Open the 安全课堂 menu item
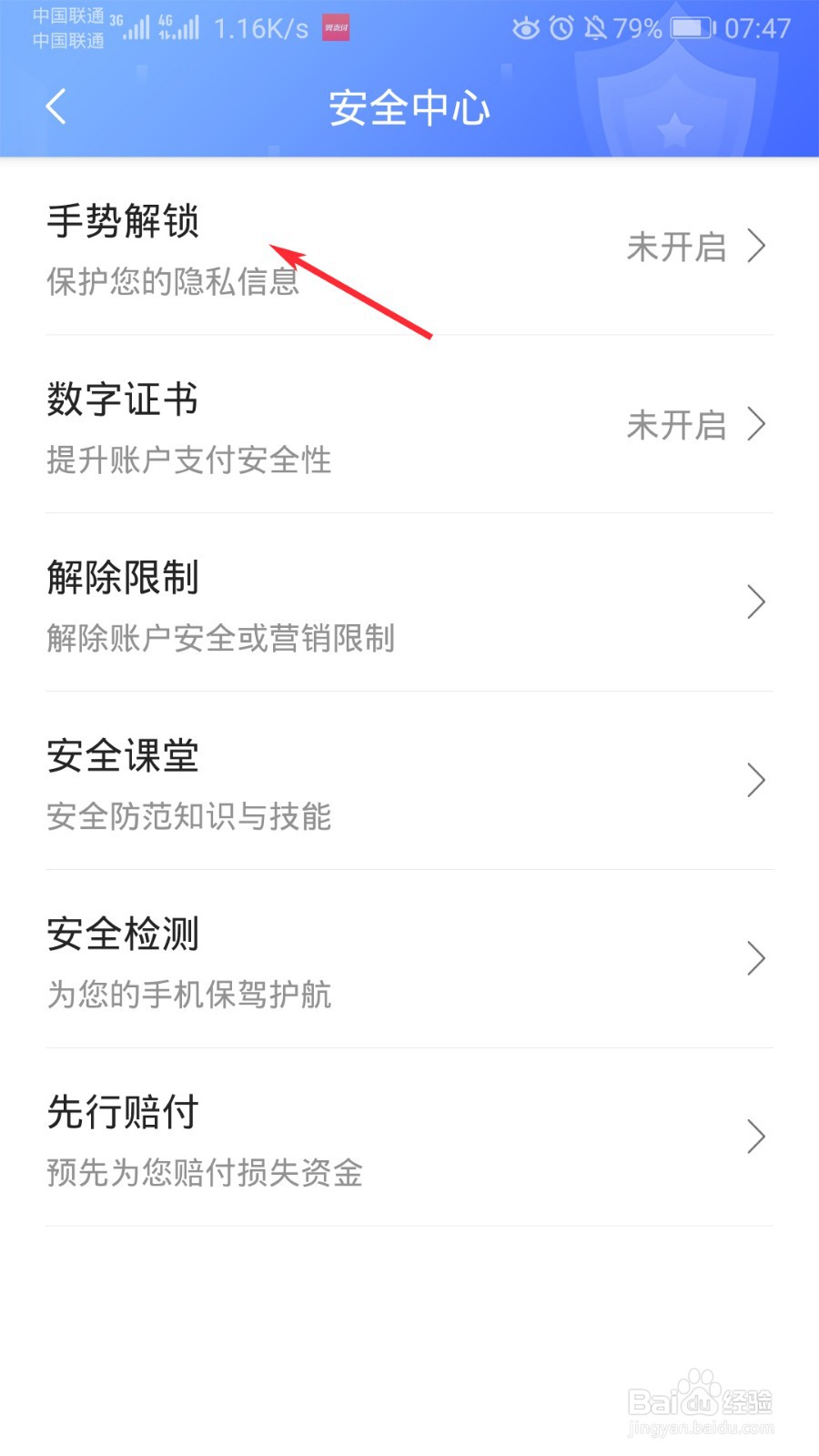 pyautogui.click(x=122, y=755)
